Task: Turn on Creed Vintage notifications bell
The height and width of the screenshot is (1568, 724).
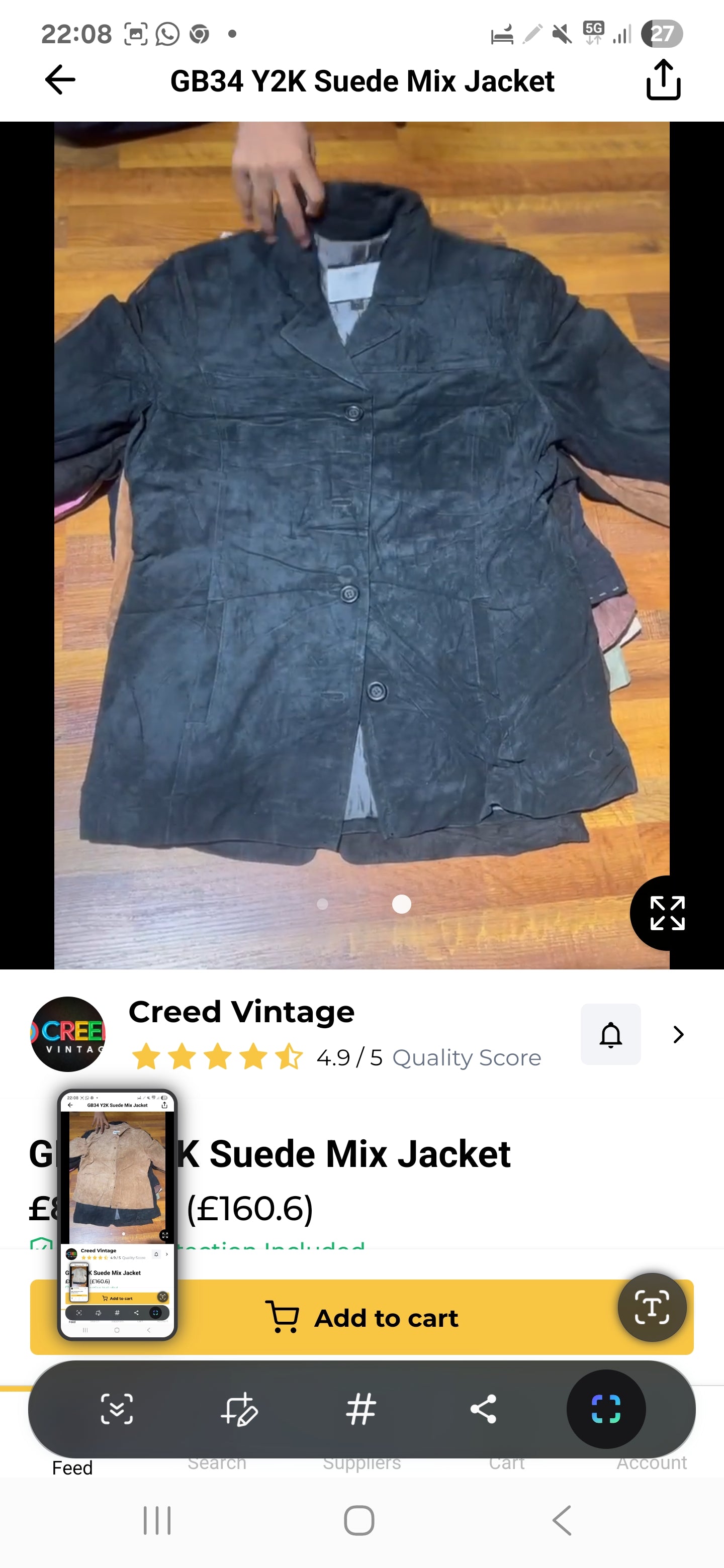Action: [610, 1034]
